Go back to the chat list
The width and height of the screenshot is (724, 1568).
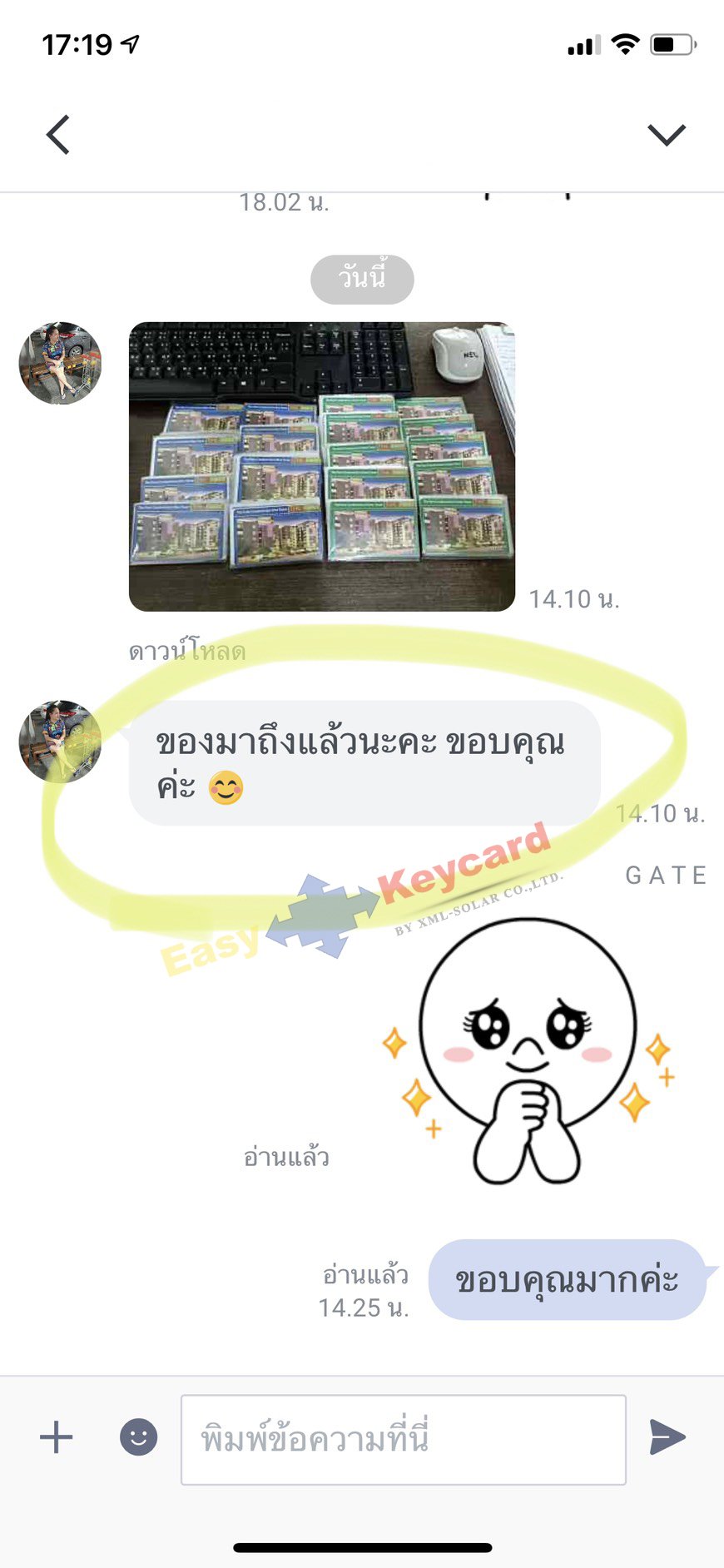point(58,135)
